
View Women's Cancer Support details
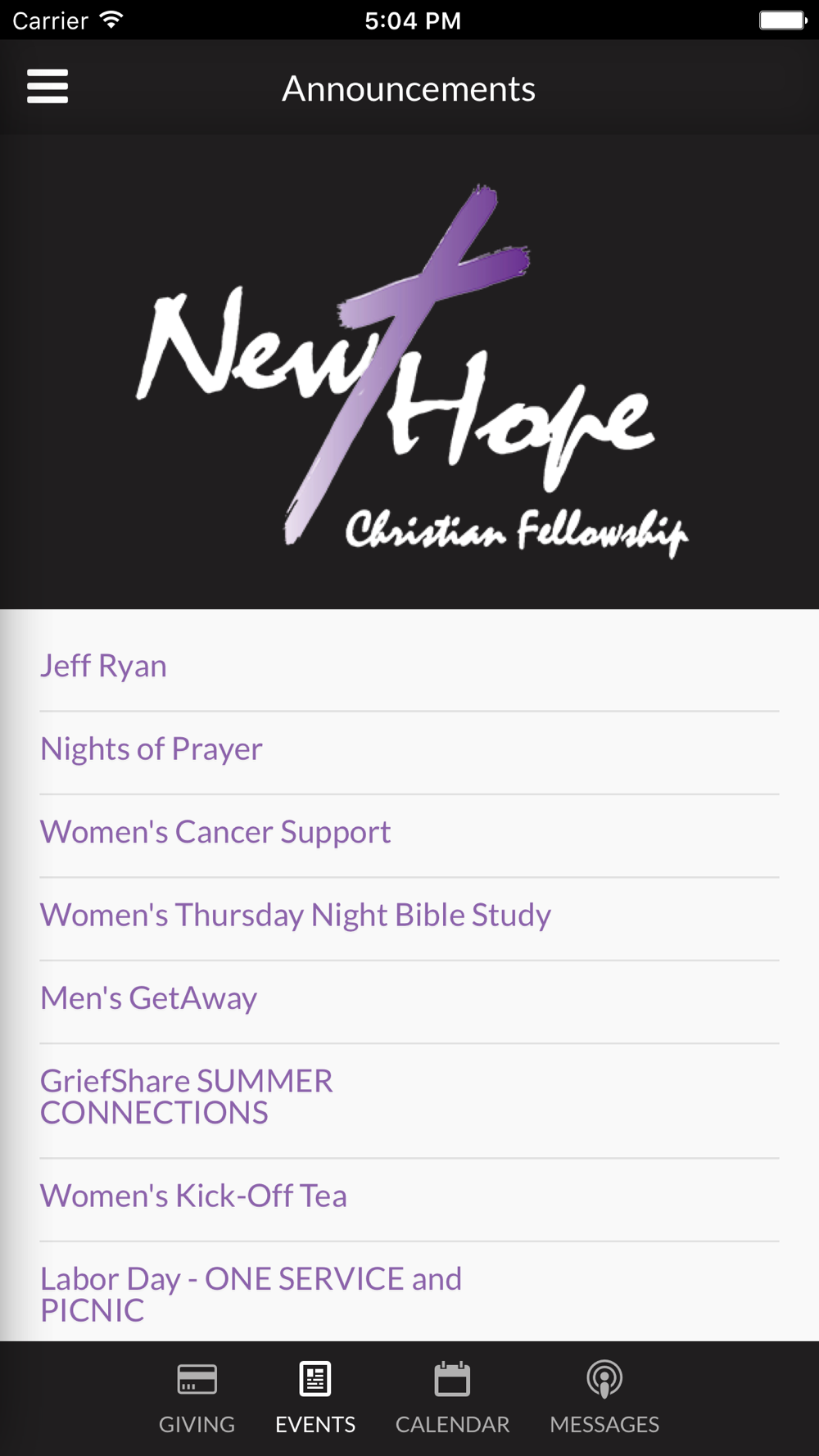pos(409,834)
